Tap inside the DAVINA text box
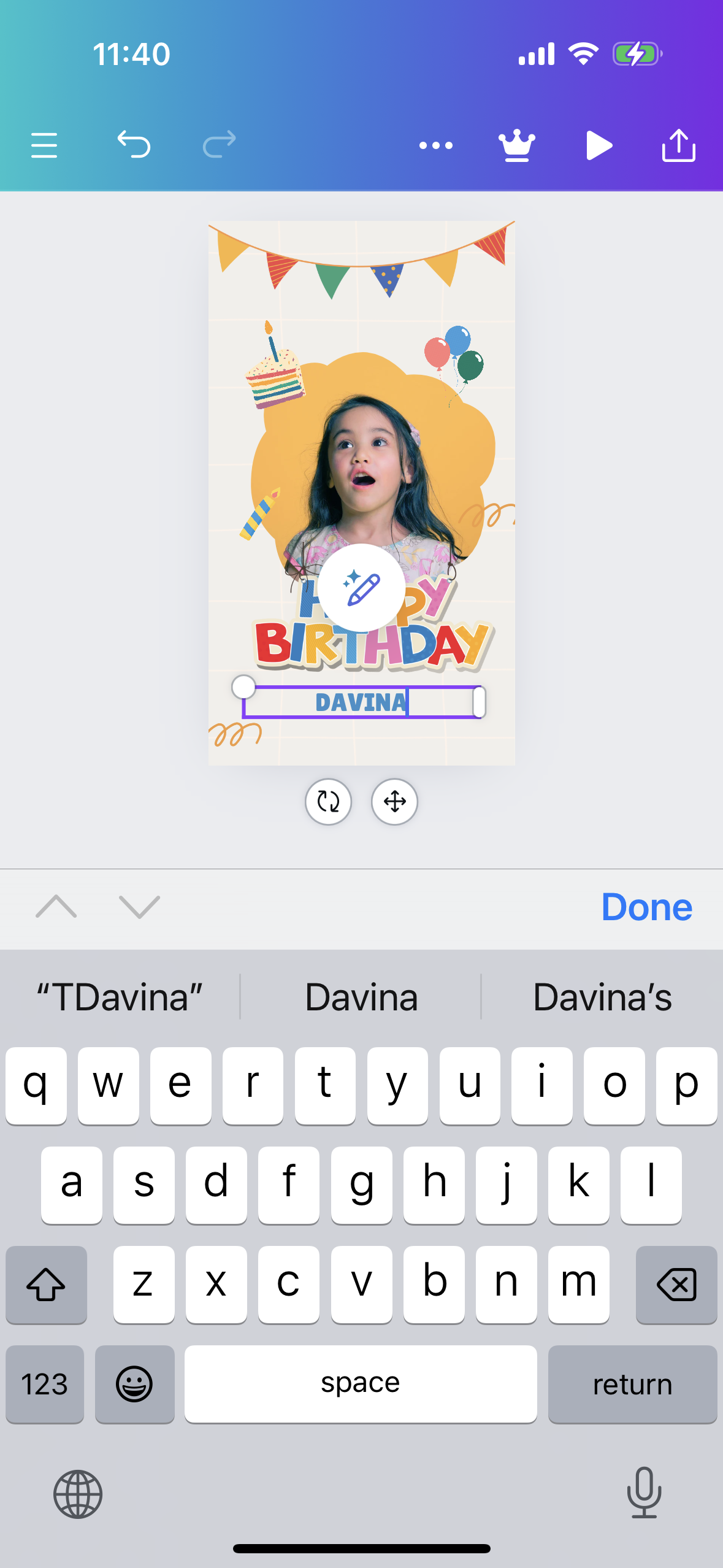 (x=361, y=702)
